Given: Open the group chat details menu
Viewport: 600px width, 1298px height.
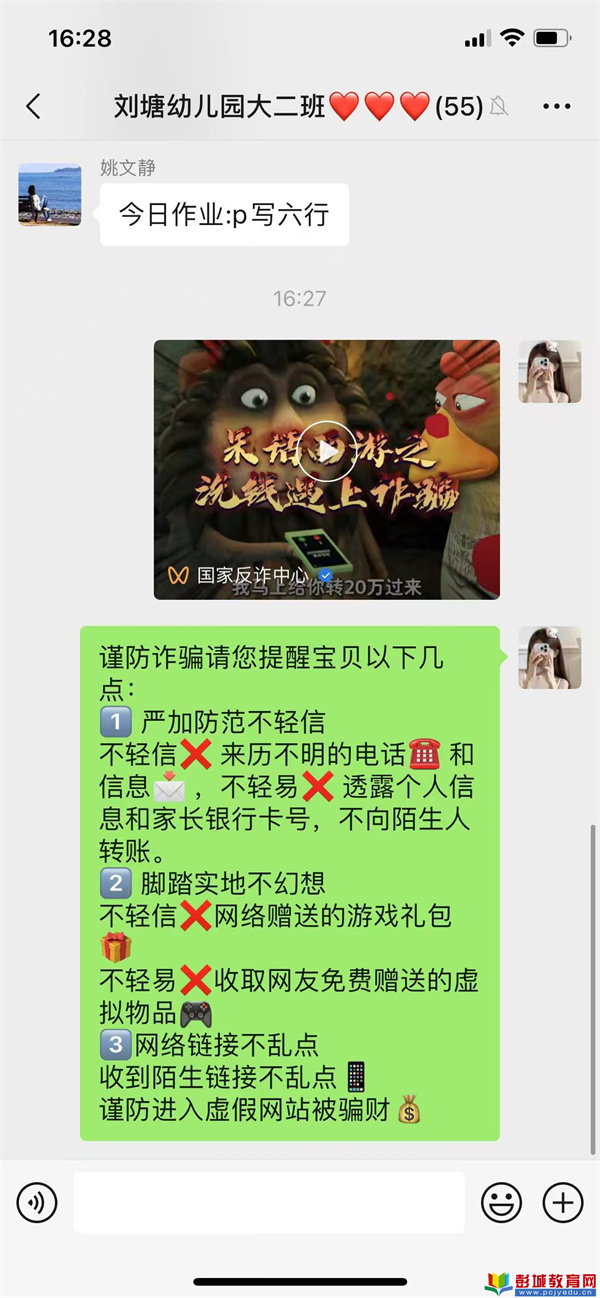Looking at the screenshot, I should pos(556,107).
